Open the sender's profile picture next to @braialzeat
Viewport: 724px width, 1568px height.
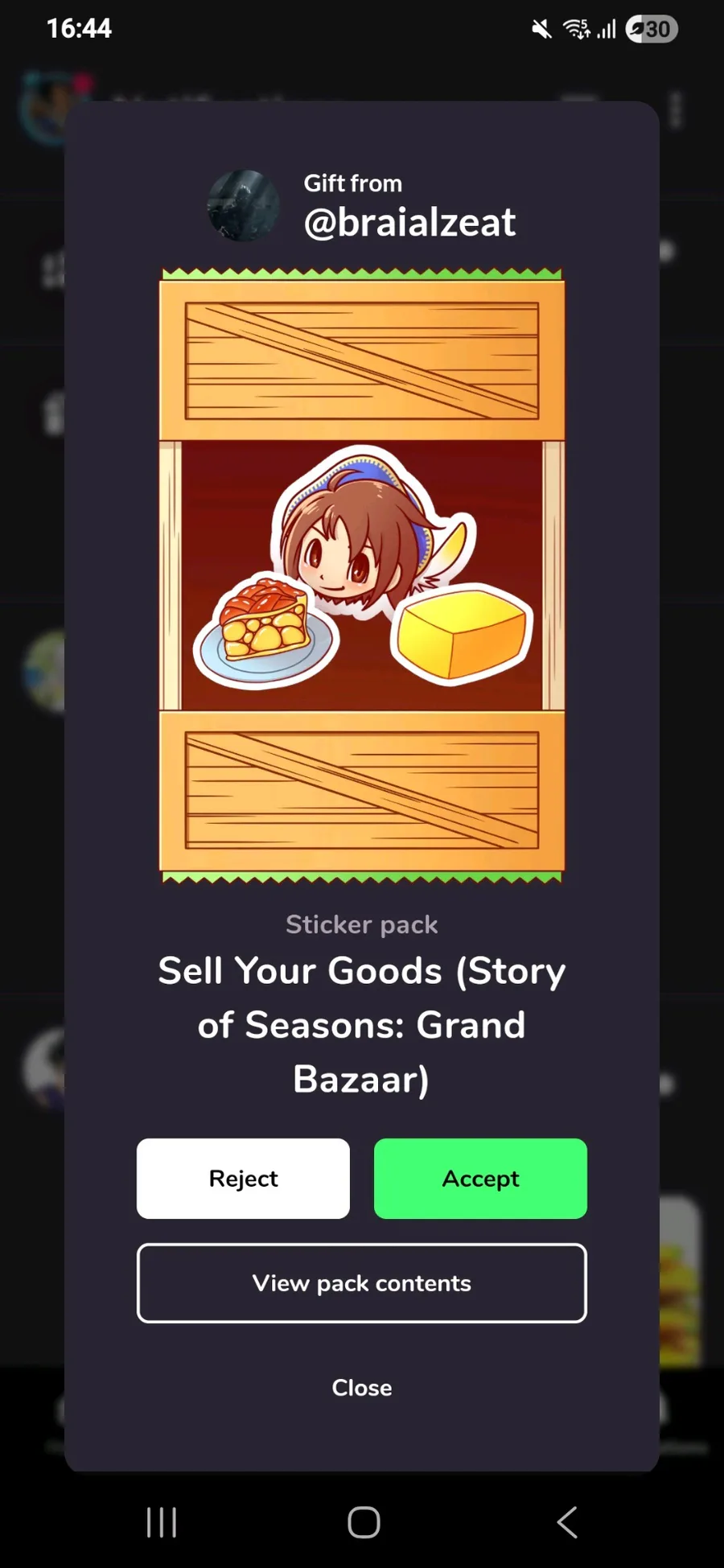coord(244,206)
